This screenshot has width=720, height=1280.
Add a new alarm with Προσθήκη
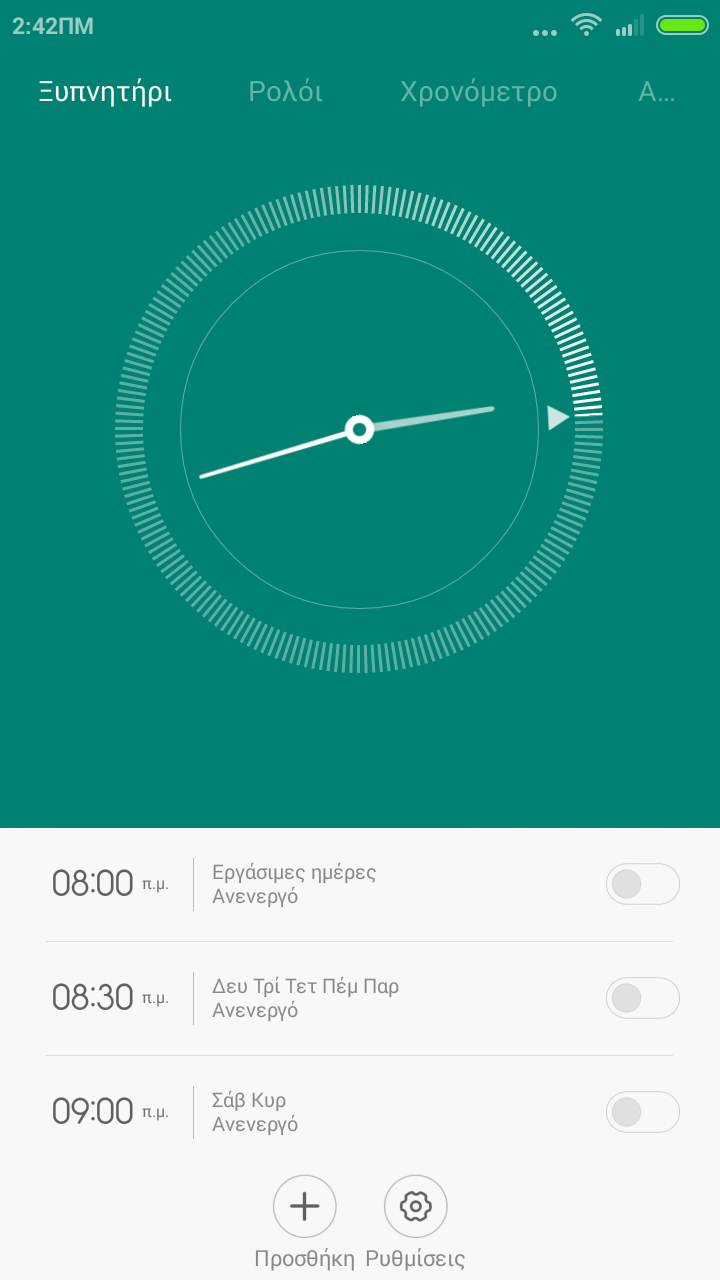point(305,1207)
